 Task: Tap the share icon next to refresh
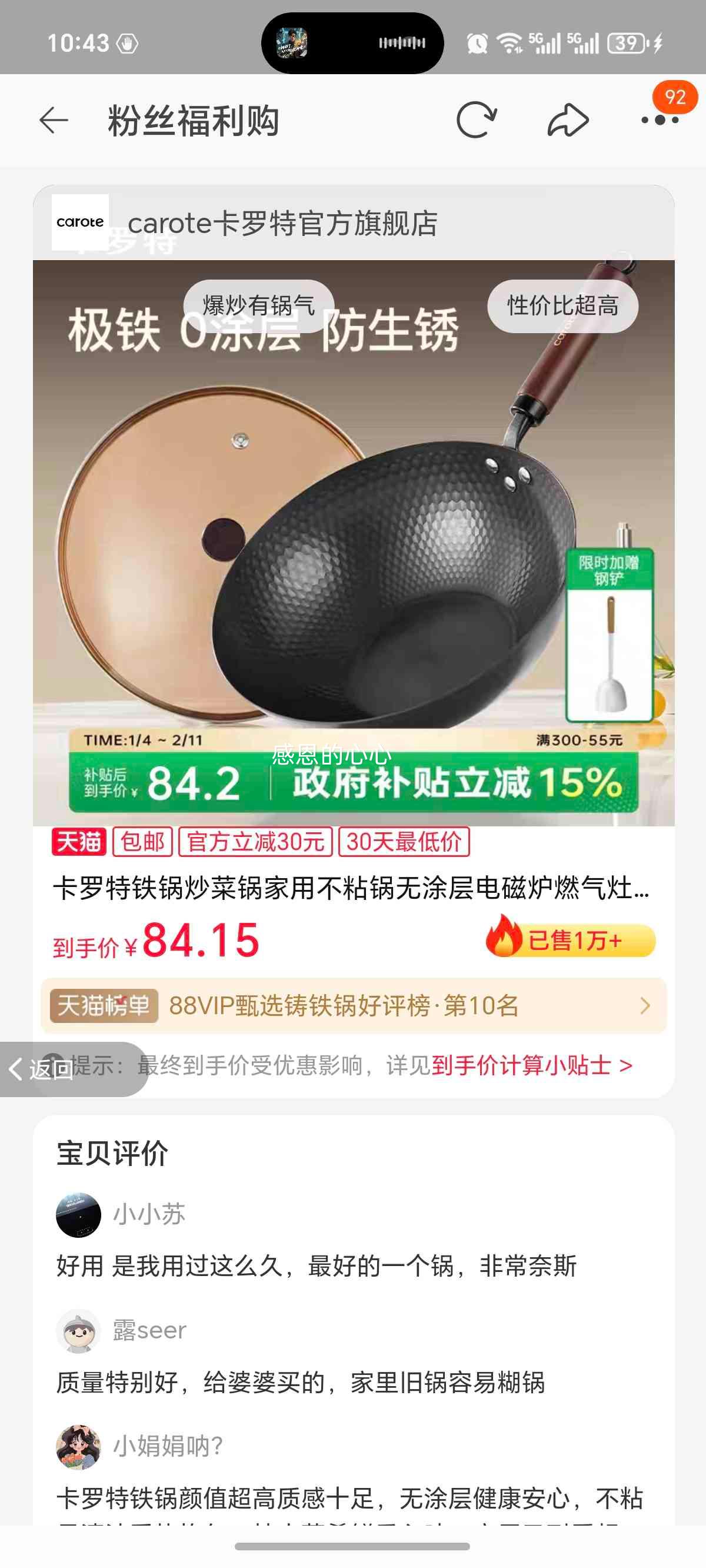[567, 121]
